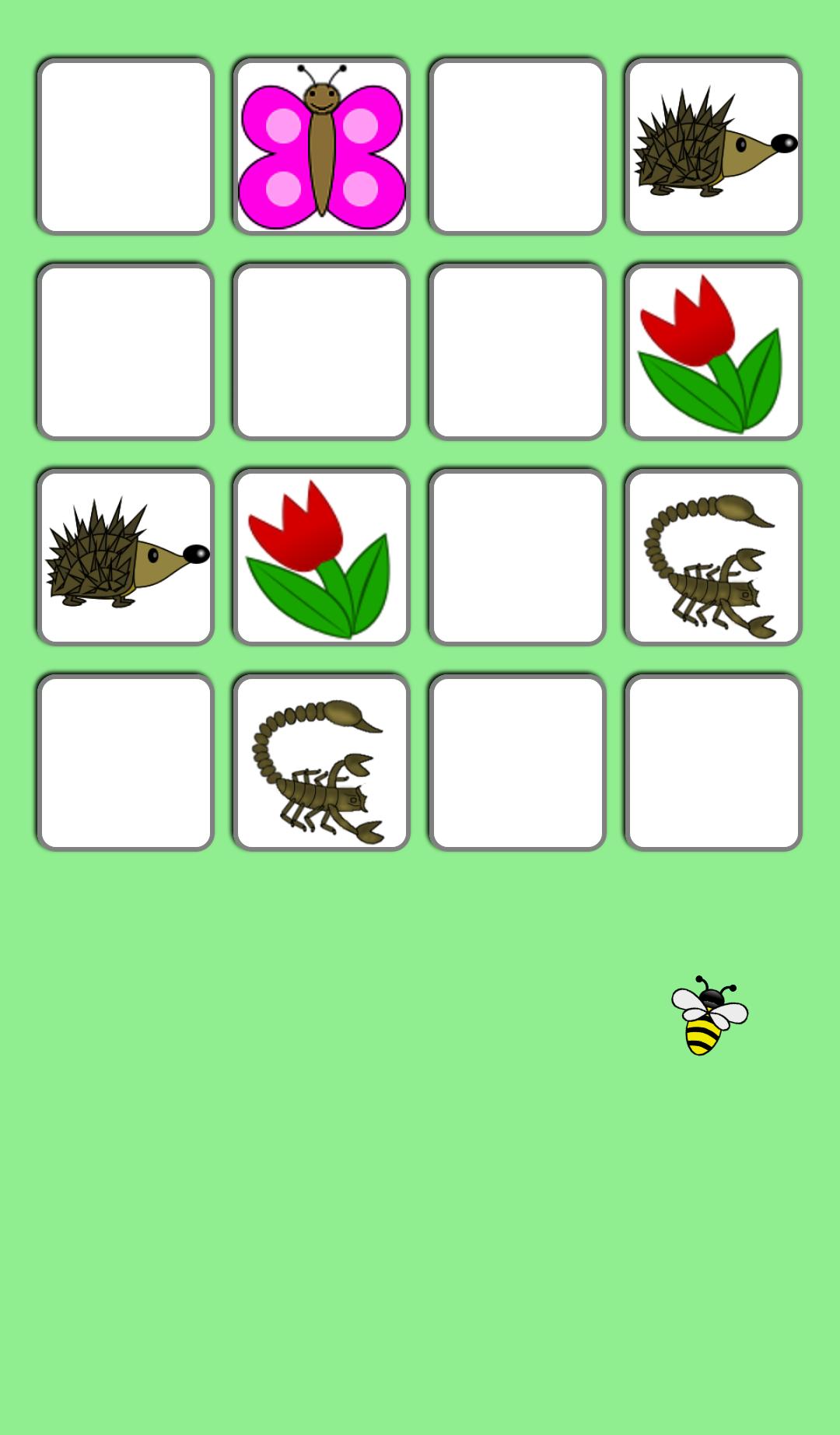This screenshot has height=1435, width=840.
Task: Select the scorpion card right of a blank card
Action: (713, 557)
